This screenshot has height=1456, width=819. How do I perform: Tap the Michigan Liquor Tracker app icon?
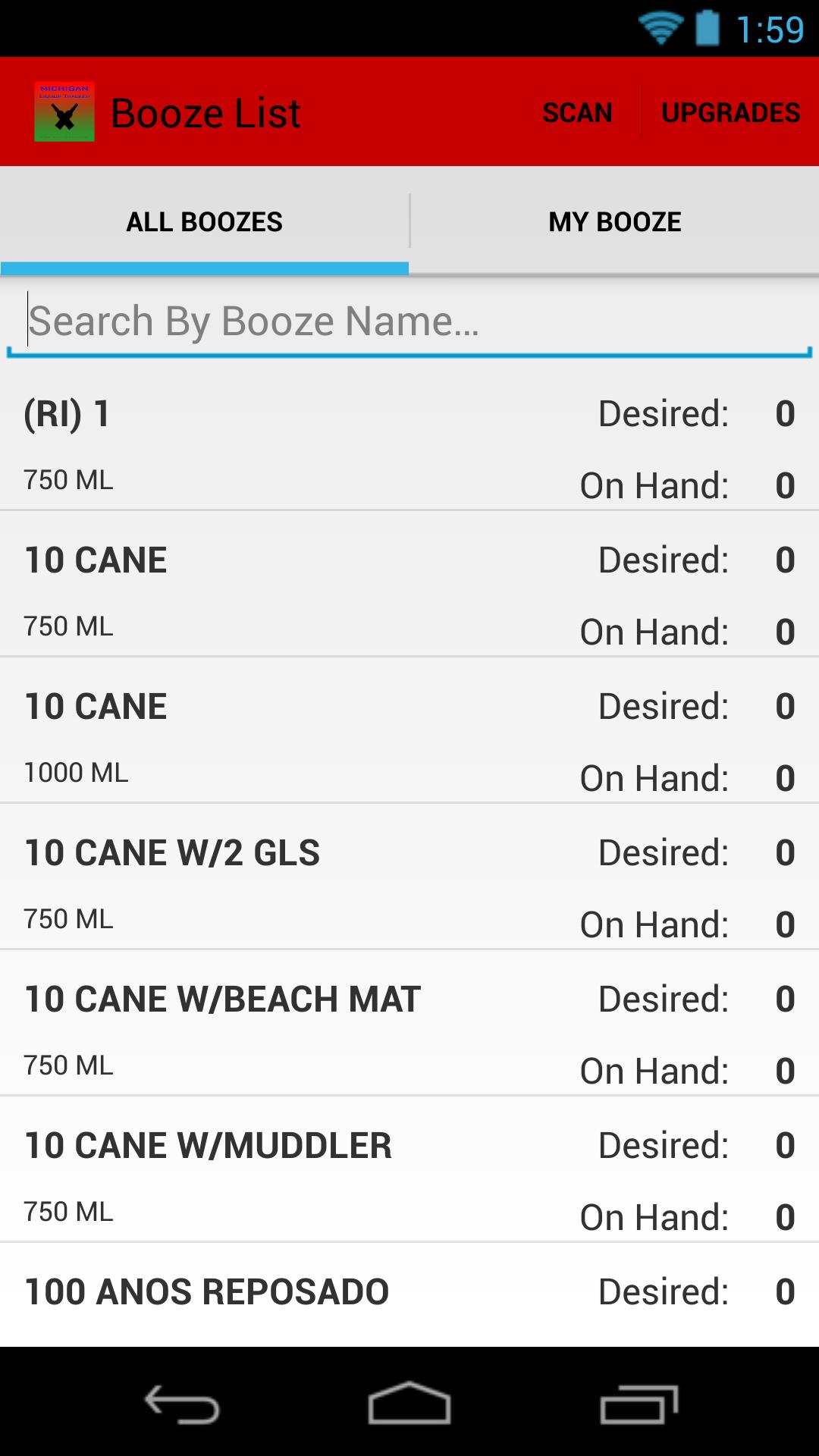point(64,111)
